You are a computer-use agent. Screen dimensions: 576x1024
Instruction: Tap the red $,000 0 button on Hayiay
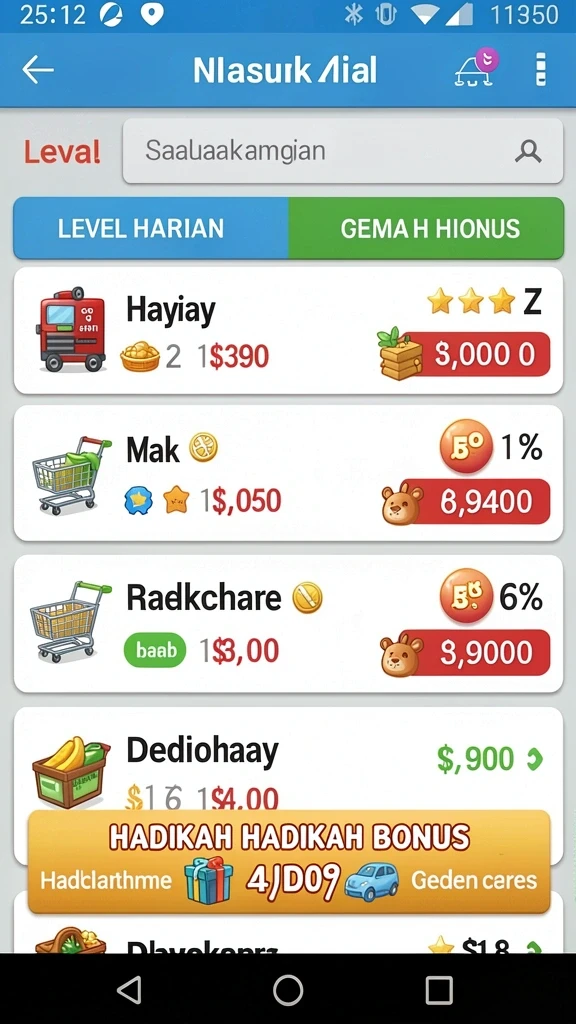pos(477,354)
